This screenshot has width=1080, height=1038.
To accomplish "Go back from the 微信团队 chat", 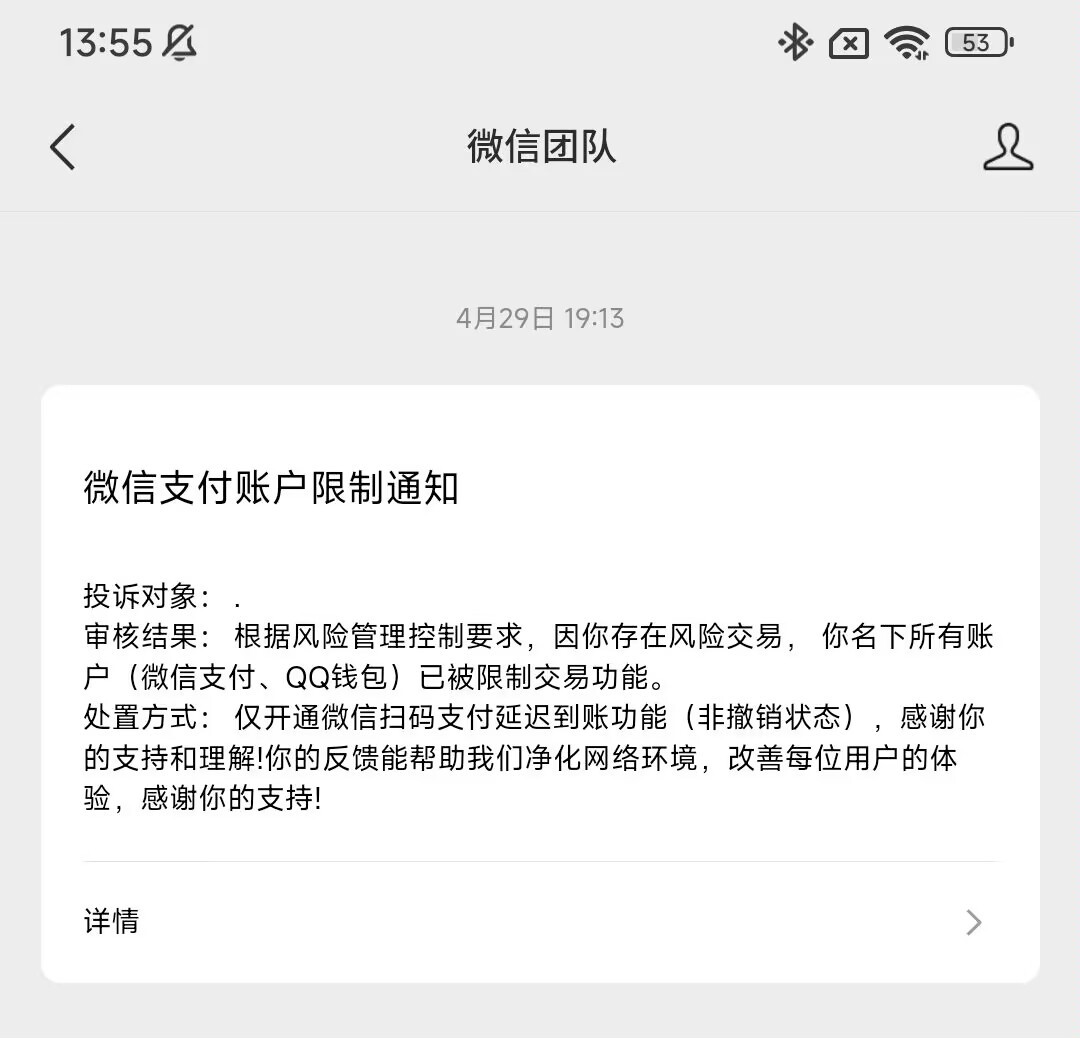I will pos(63,147).
